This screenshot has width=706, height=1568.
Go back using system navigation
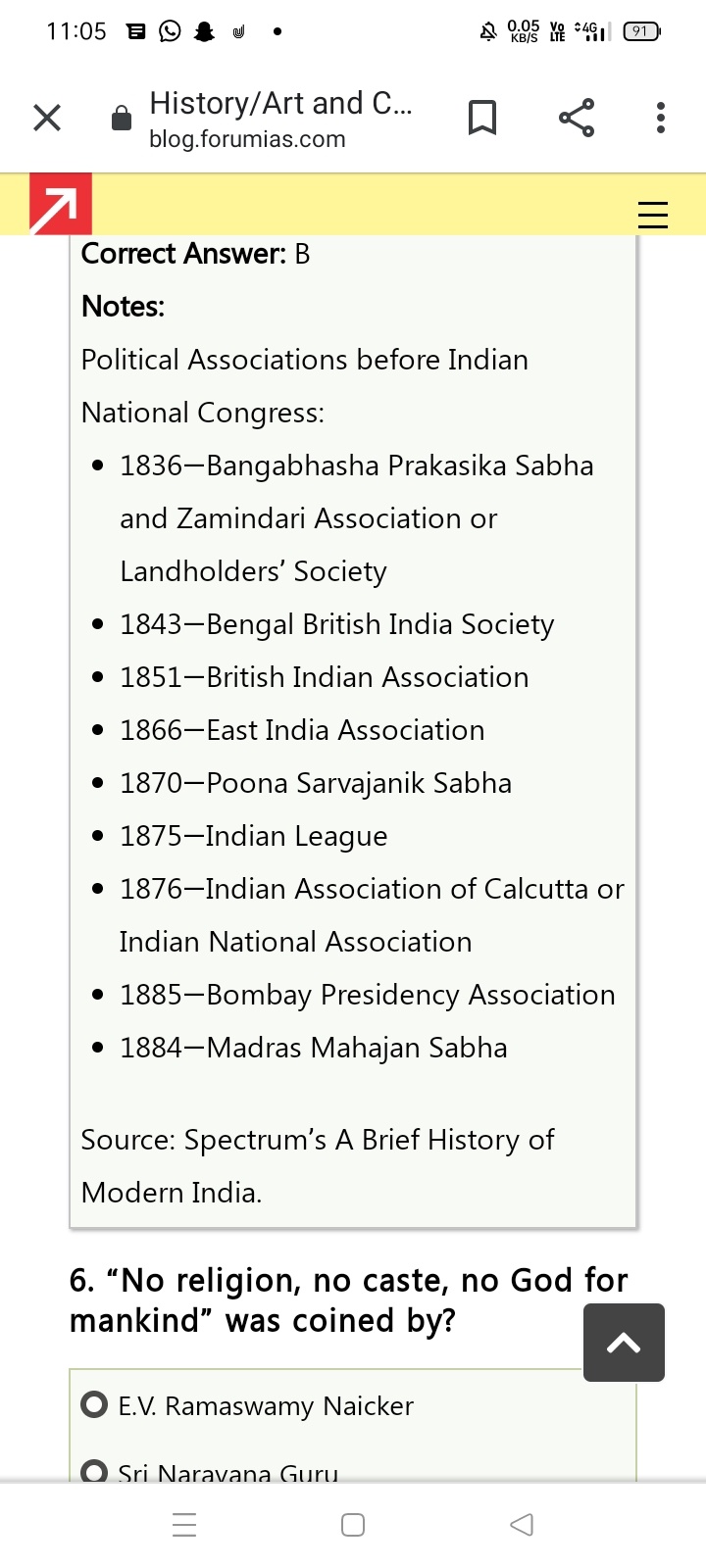coord(522,1525)
